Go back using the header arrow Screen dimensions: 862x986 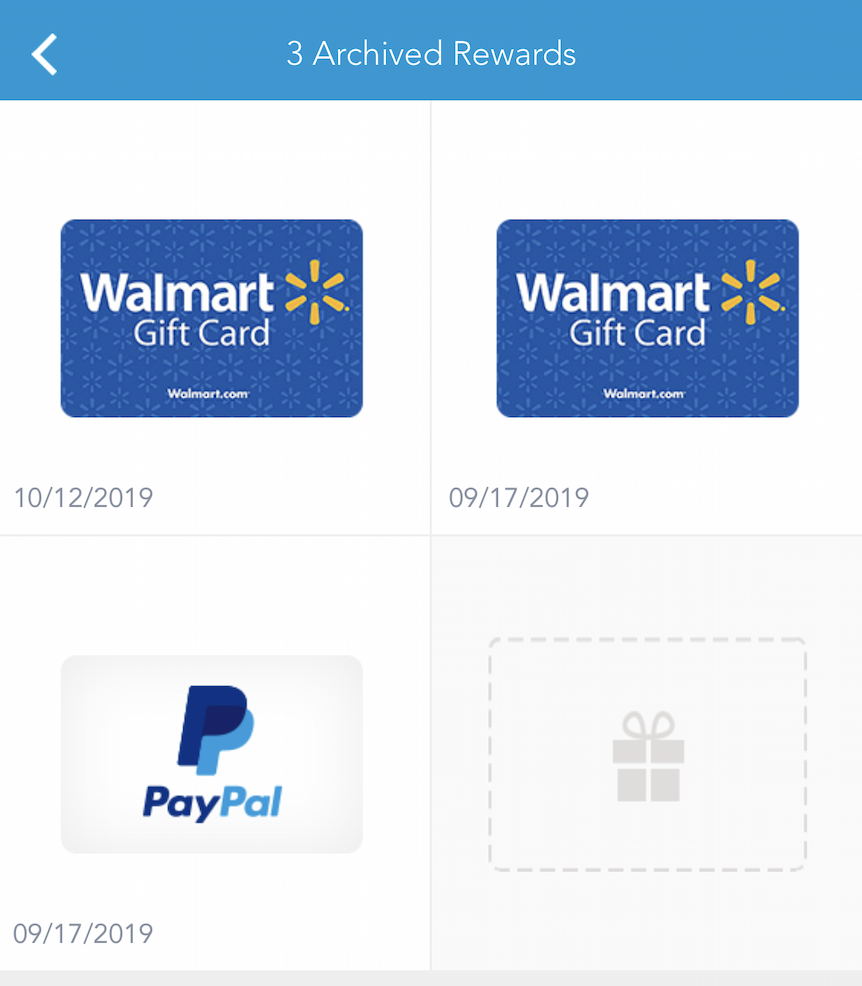click(x=45, y=54)
